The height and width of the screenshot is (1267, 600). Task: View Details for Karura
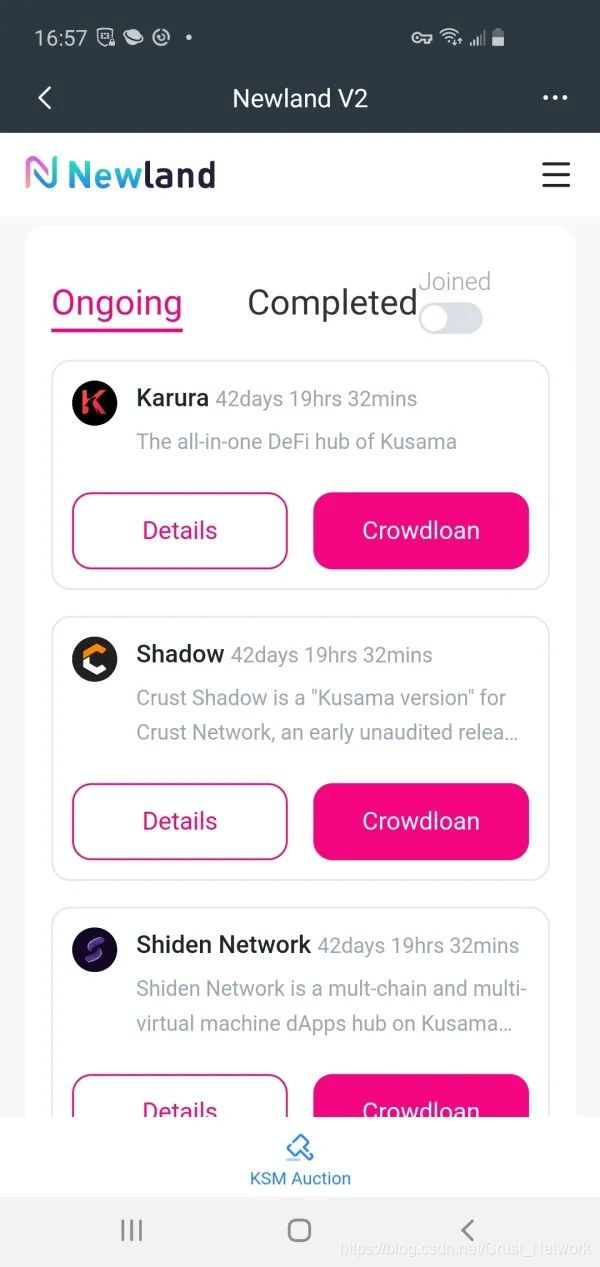pyautogui.click(x=180, y=531)
